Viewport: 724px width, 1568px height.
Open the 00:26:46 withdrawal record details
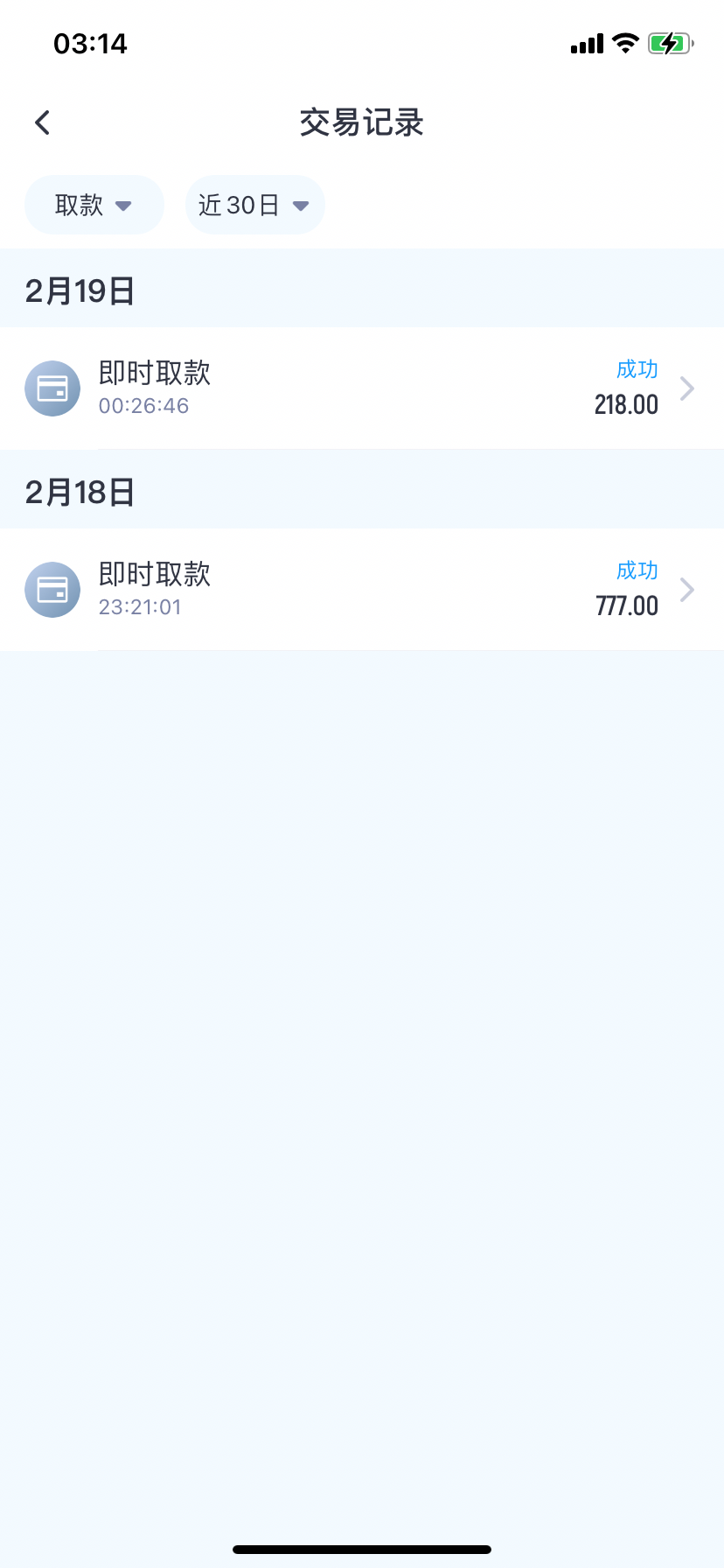(350, 388)
